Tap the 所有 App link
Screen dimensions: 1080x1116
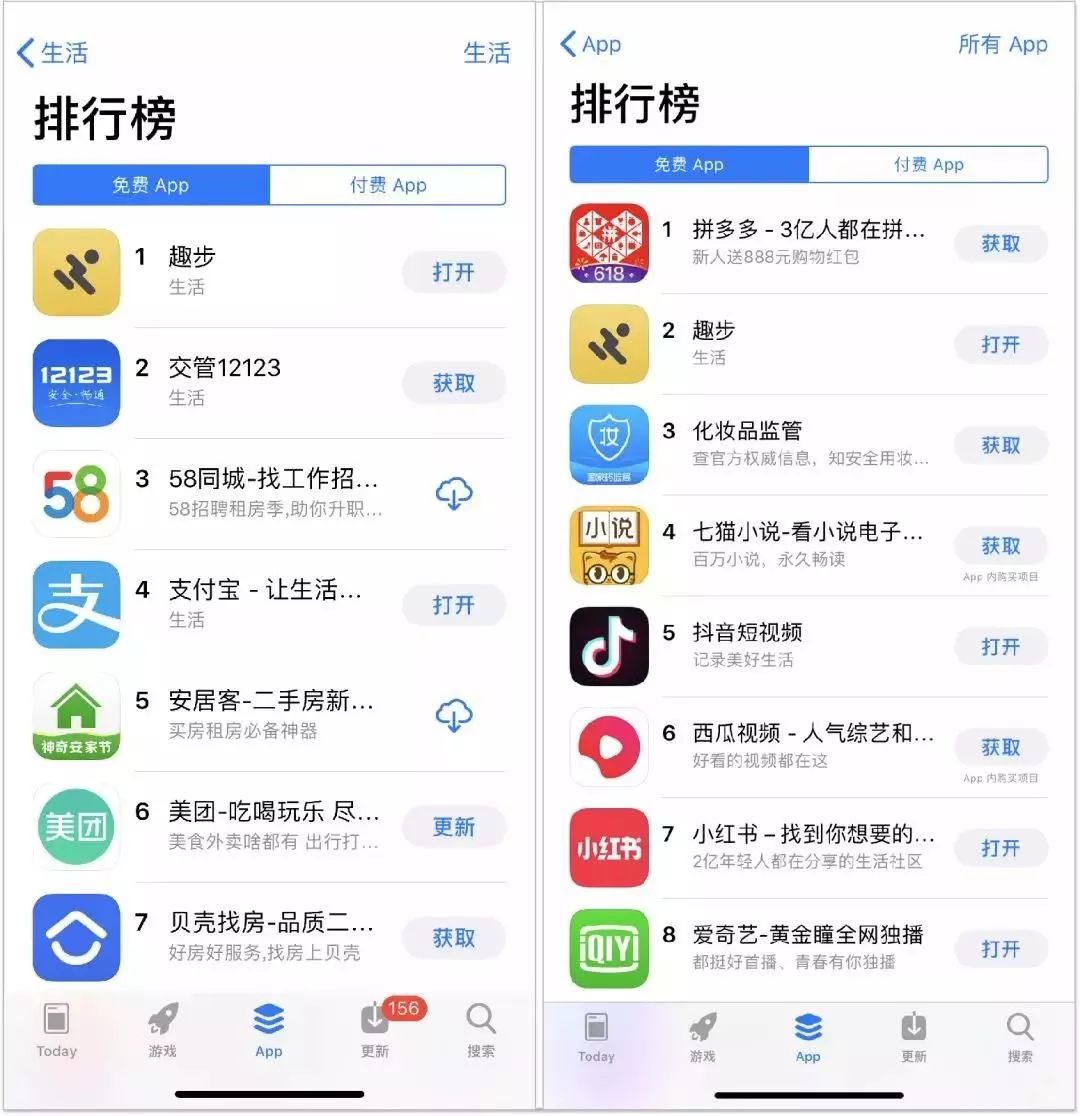[1004, 44]
